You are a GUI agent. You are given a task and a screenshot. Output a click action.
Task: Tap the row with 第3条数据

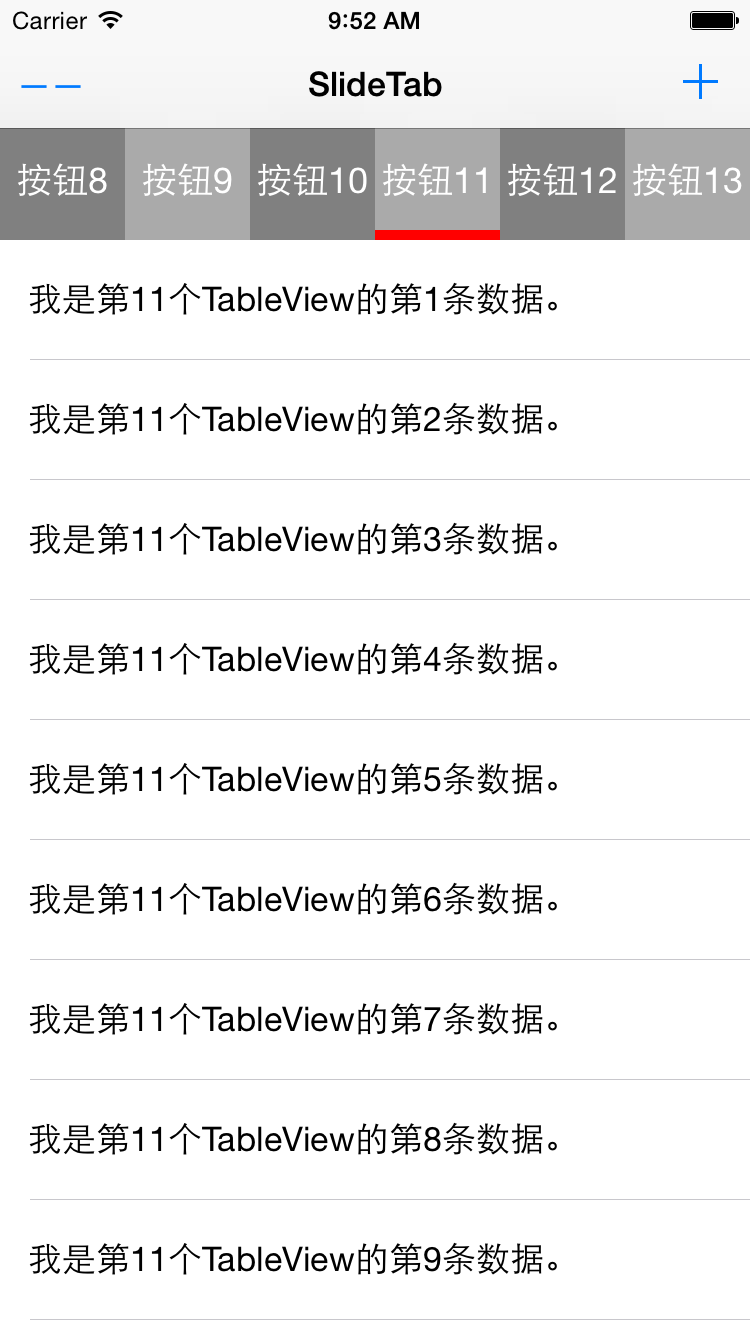pyautogui.click(x=375, y=540)
